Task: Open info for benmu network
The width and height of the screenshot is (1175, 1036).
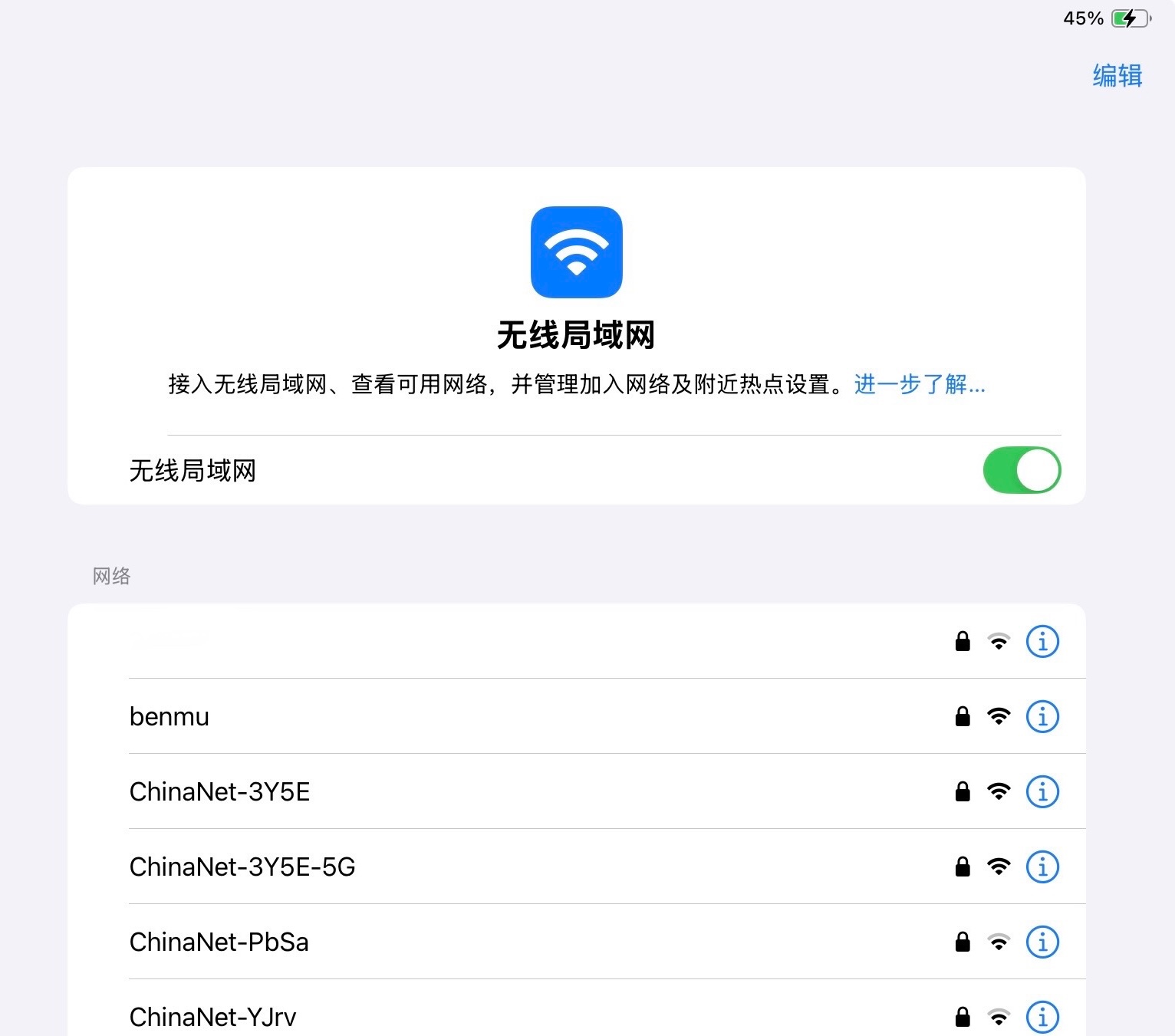Action: pyautogui.click(x=1042, y=716)
